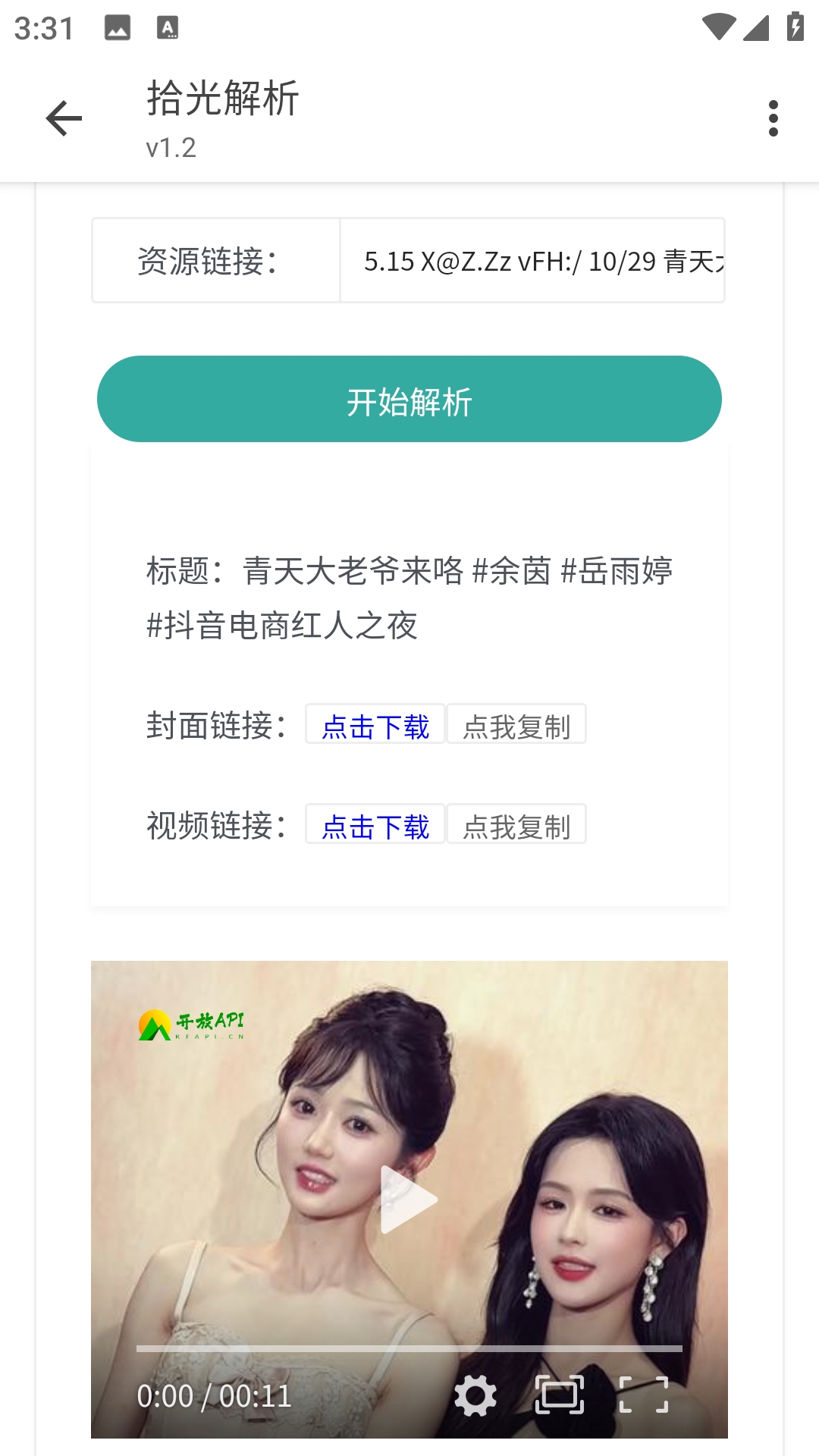This screenshot has height=1456, width=819.
Task: Download the video via 点击下载 link
Action: click(375, 827)
